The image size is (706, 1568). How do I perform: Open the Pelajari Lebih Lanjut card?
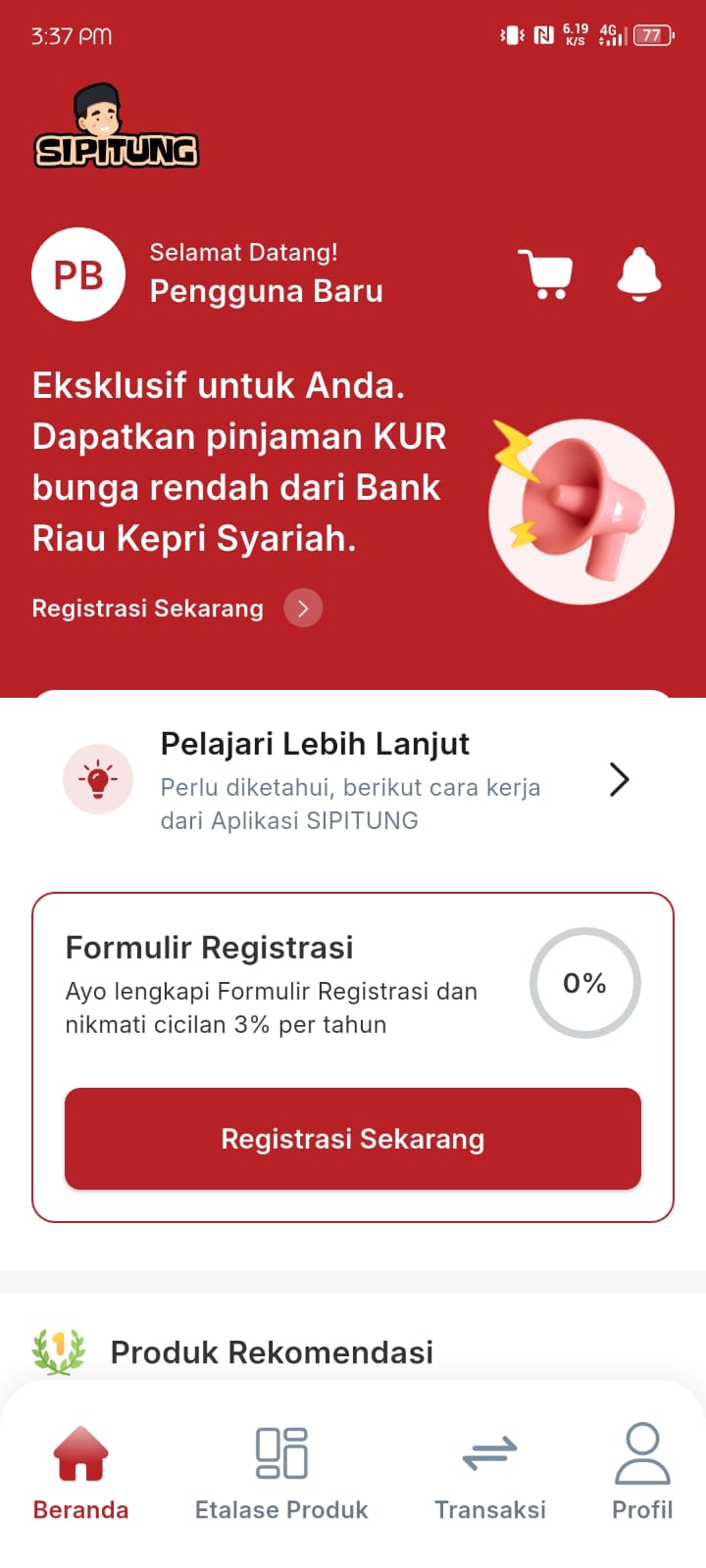[353, 779]
